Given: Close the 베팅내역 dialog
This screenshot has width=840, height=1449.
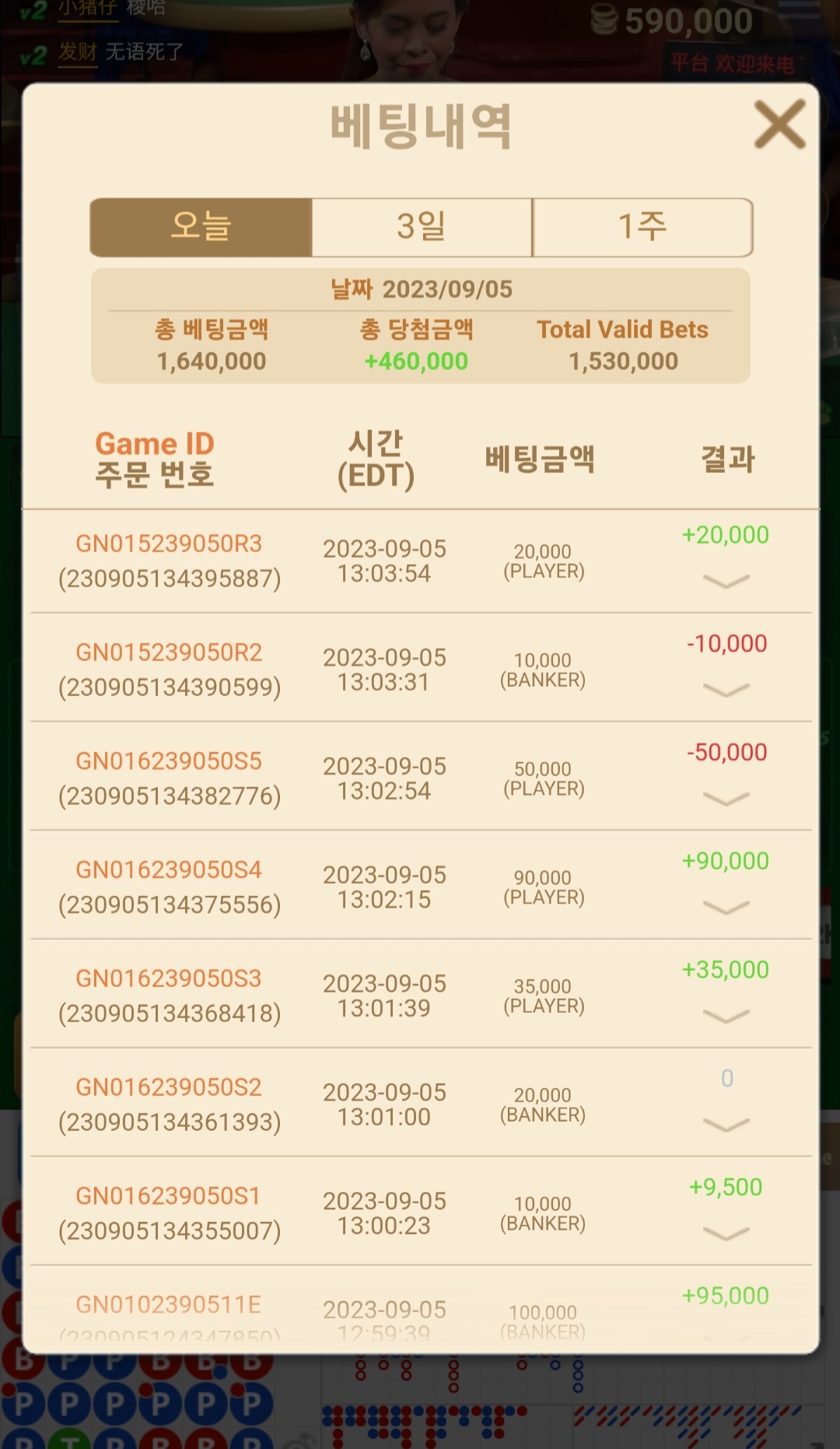Looking at the screenshot, I should [x=779, y=124].
